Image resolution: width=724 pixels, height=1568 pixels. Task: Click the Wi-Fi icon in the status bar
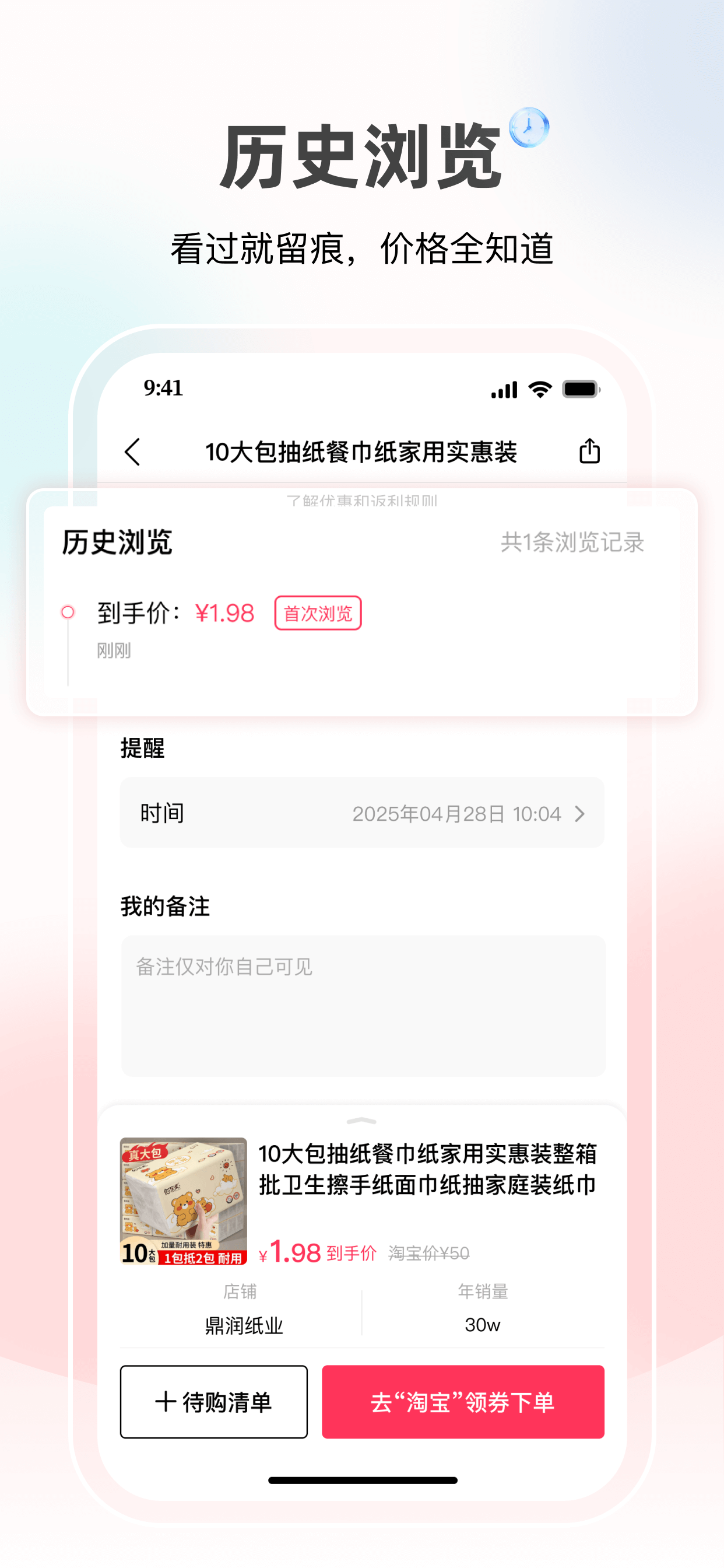540,388
